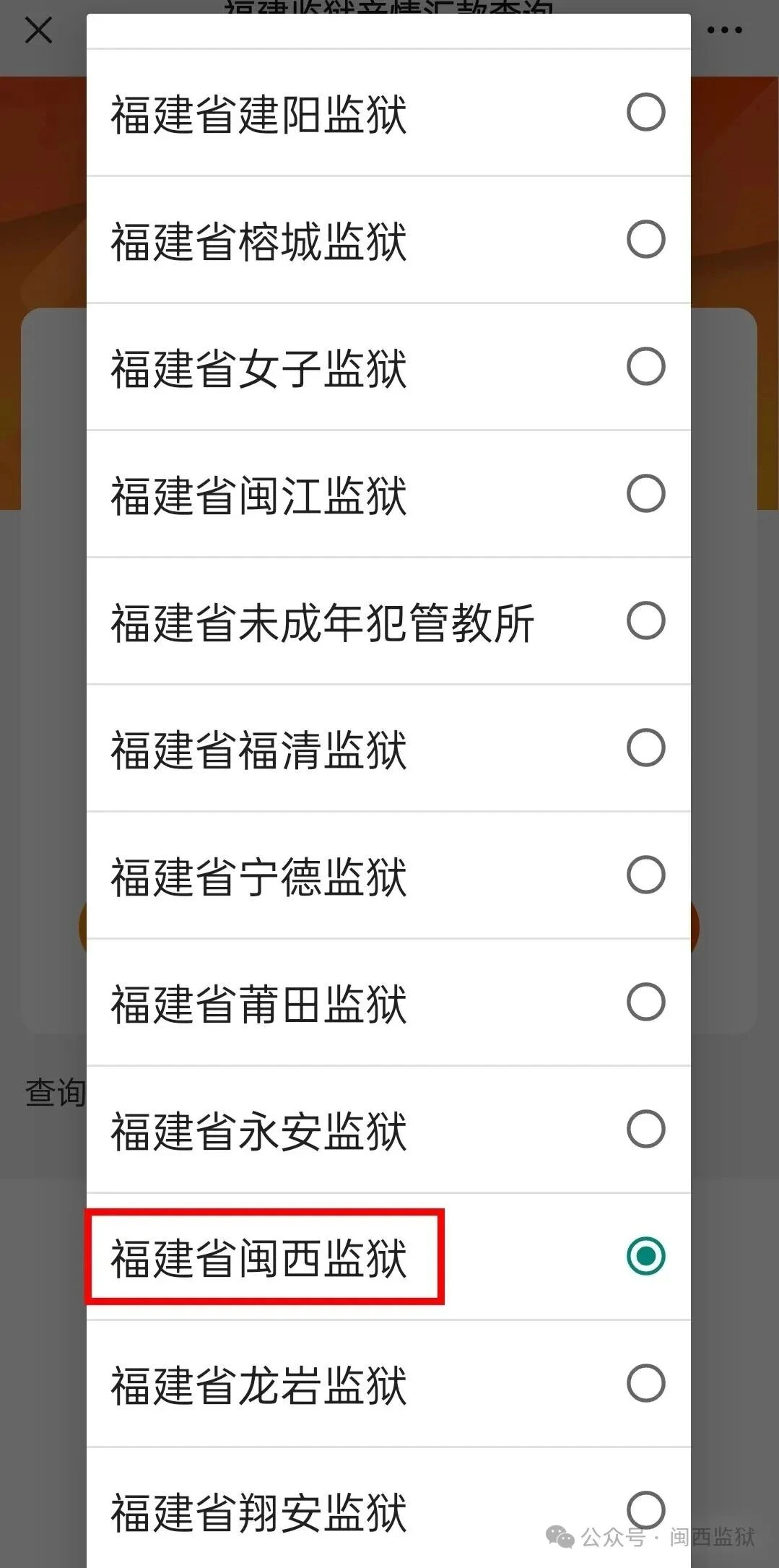
Task: Click the 福建省闽西监狱 list item text
Action: click(x=260, y=1257)
